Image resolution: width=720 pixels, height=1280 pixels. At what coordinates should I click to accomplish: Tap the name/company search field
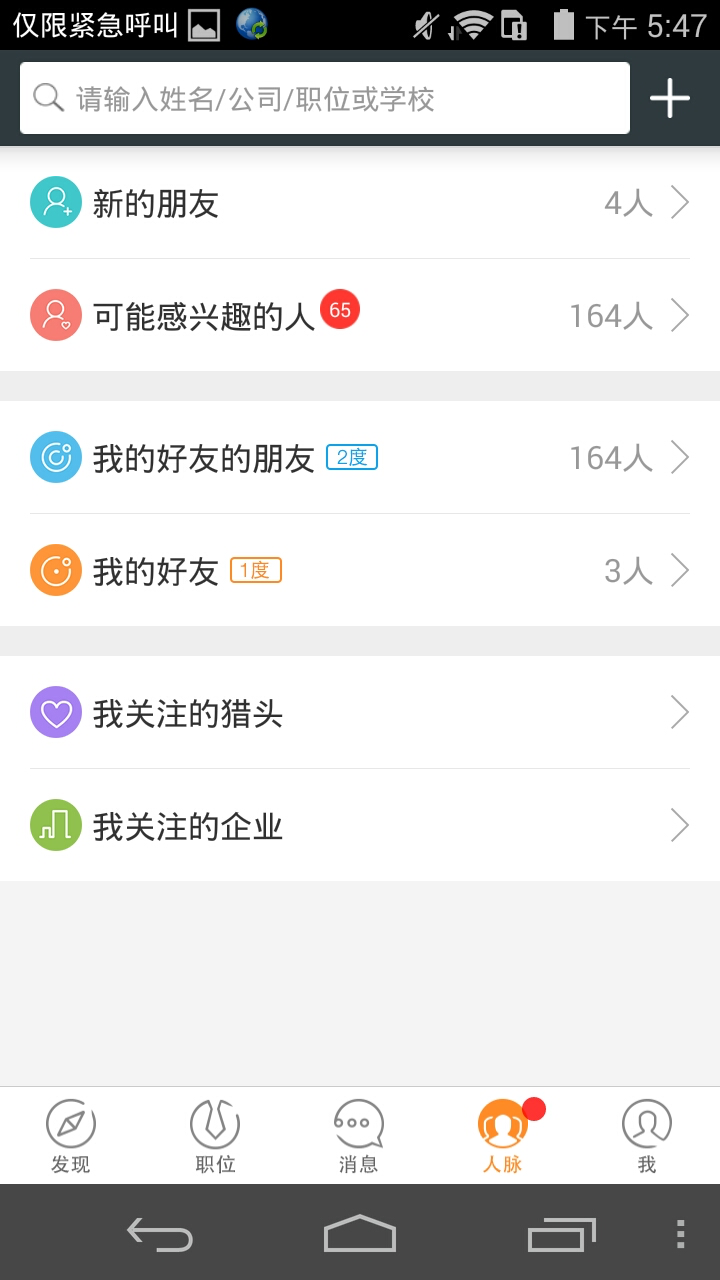[325, 98]
